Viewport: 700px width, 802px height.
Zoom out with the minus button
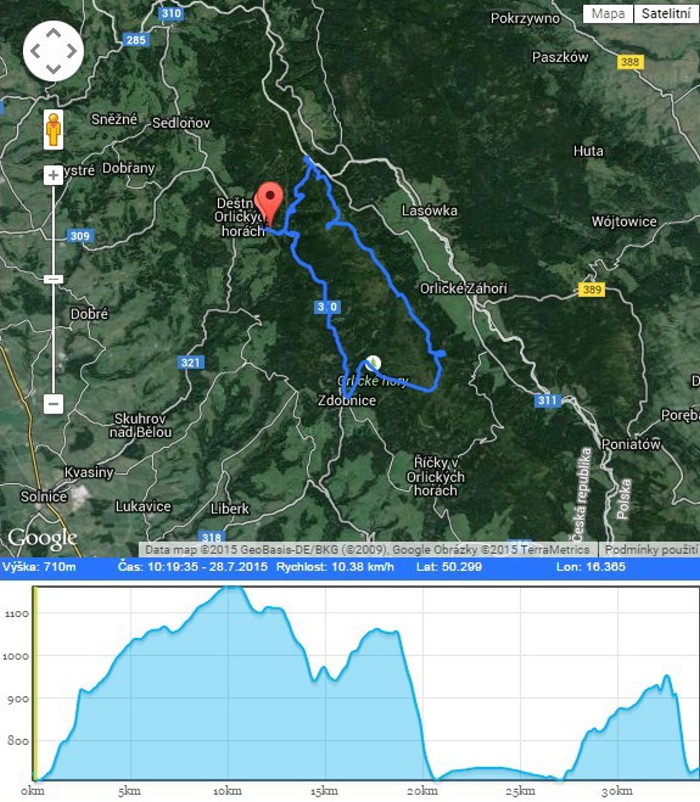tap(53, 404)
